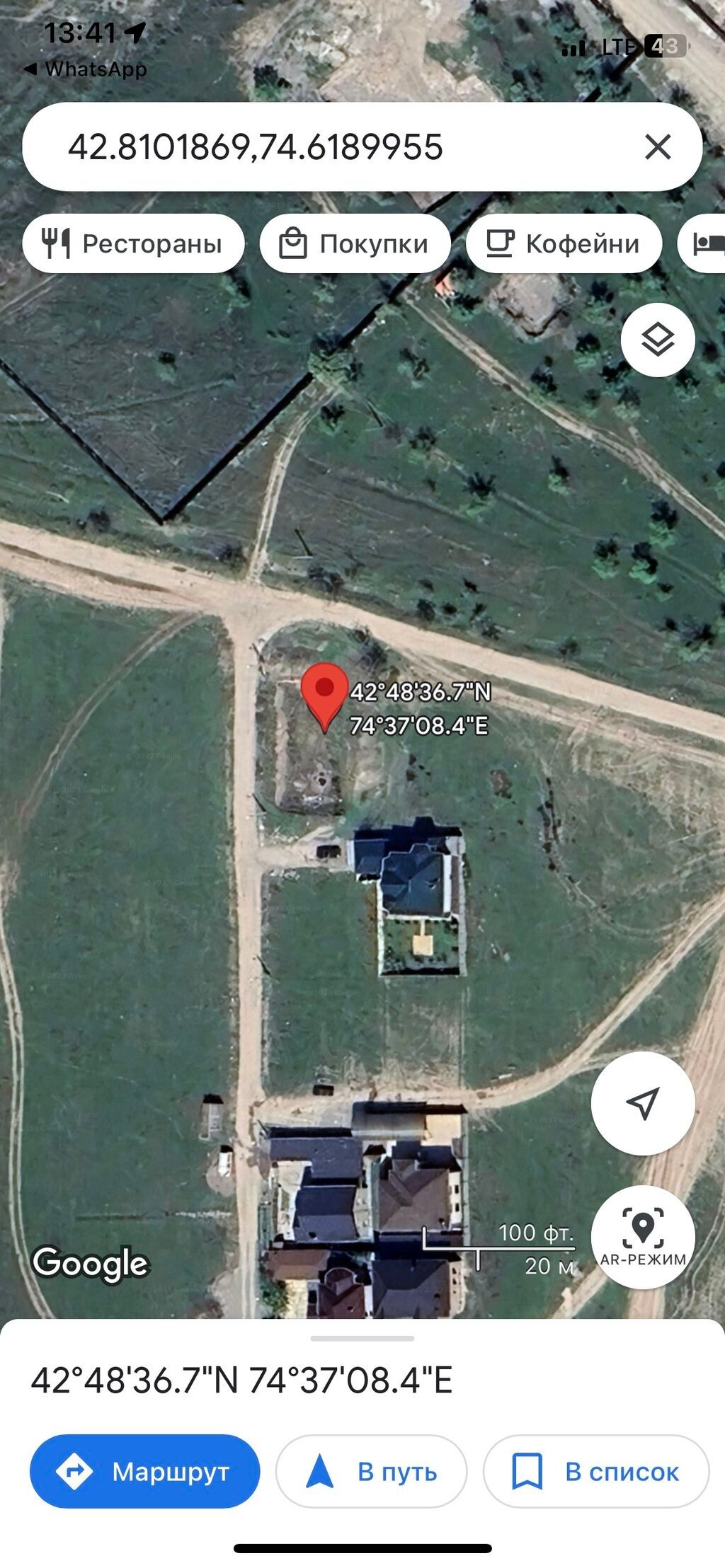Screen dimensions: 725x1568
Task: Open the map layers button
Action: tap(658, 340)
